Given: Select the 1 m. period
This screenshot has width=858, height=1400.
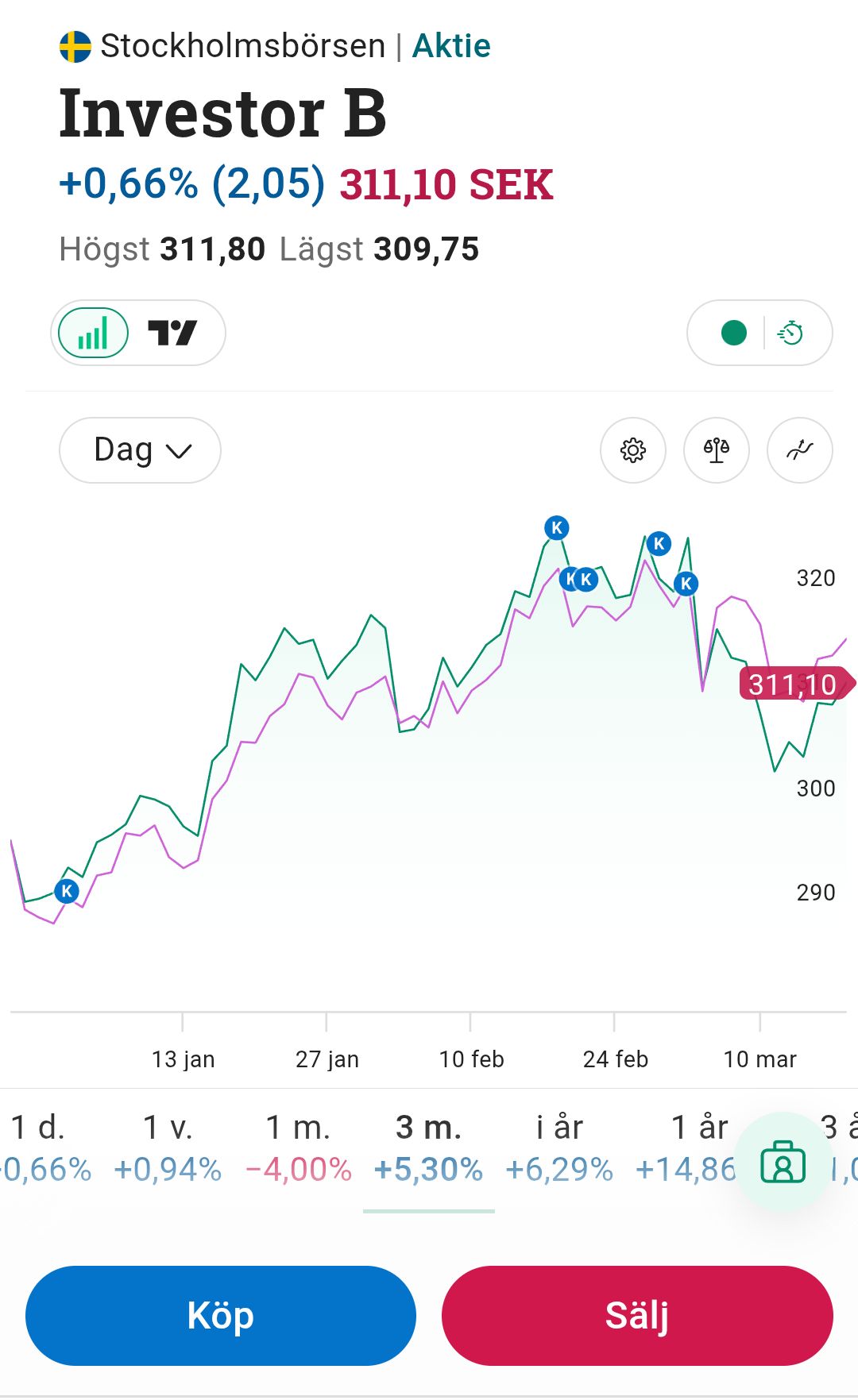Looking at the screenshot, I should (298, 1147).
